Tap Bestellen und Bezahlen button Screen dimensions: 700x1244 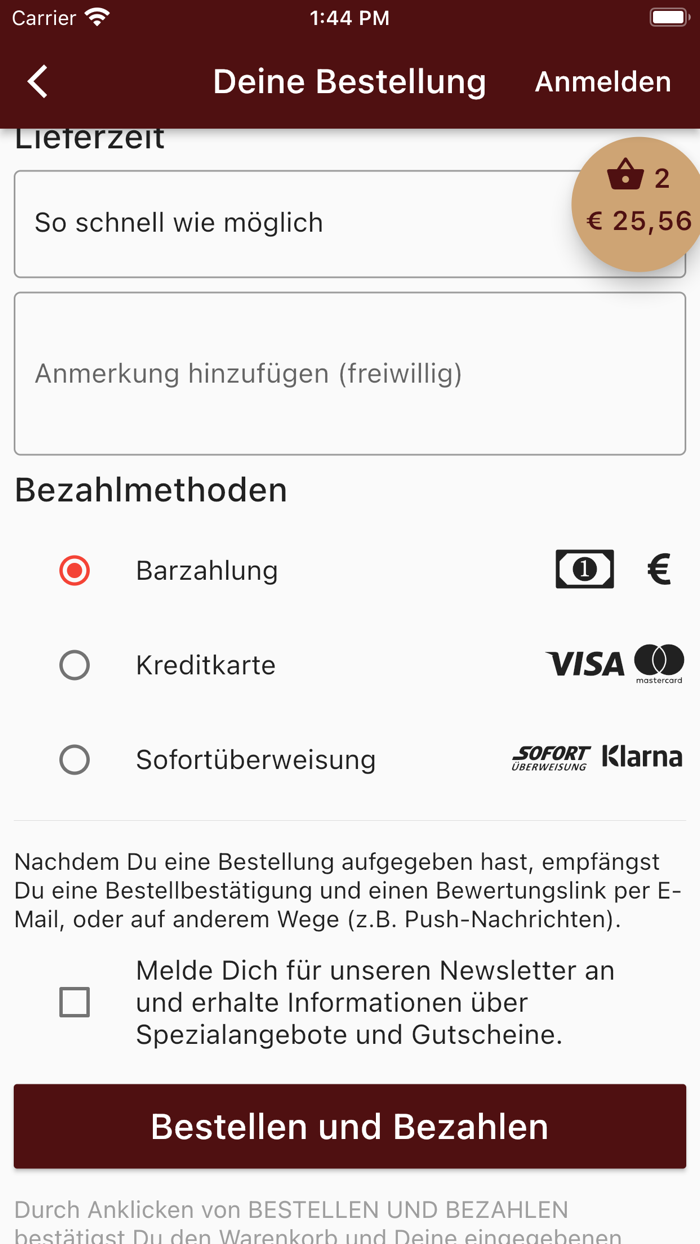tap(350, 1126)
